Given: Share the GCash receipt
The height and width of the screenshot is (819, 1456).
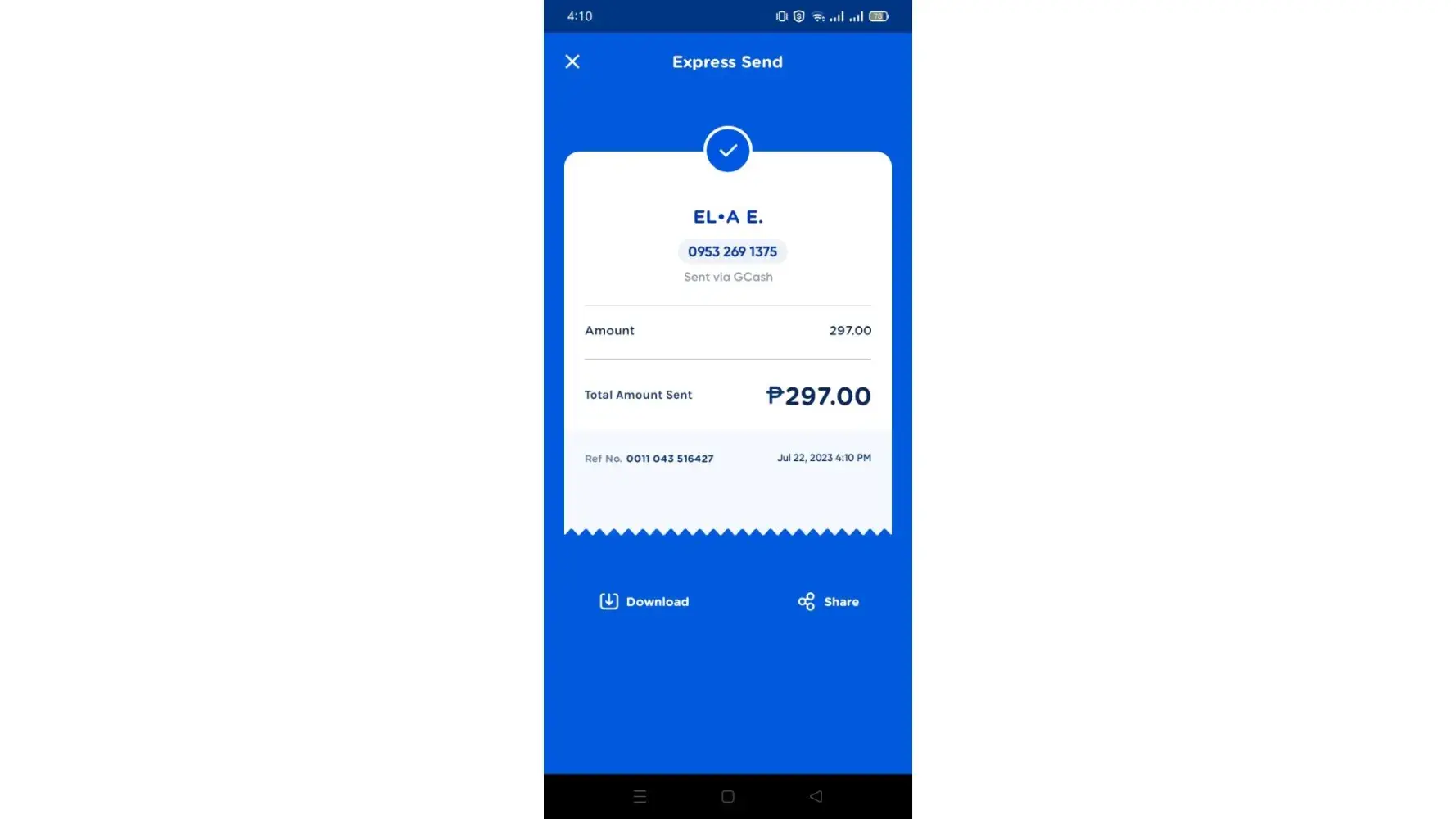Looking at the screenshot, I should 829,602.
